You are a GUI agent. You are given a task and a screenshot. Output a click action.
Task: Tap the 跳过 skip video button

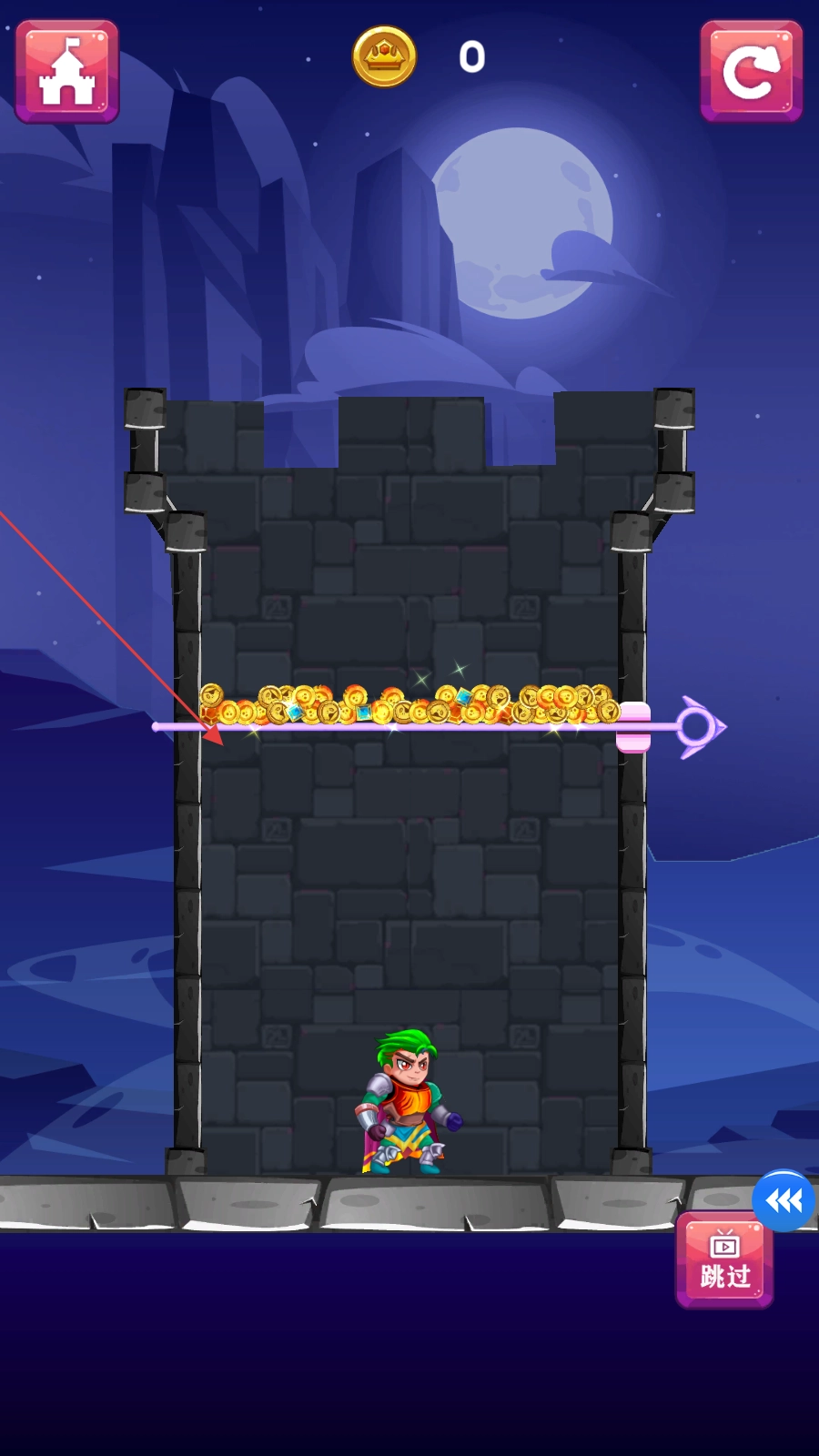point(724,1263)
